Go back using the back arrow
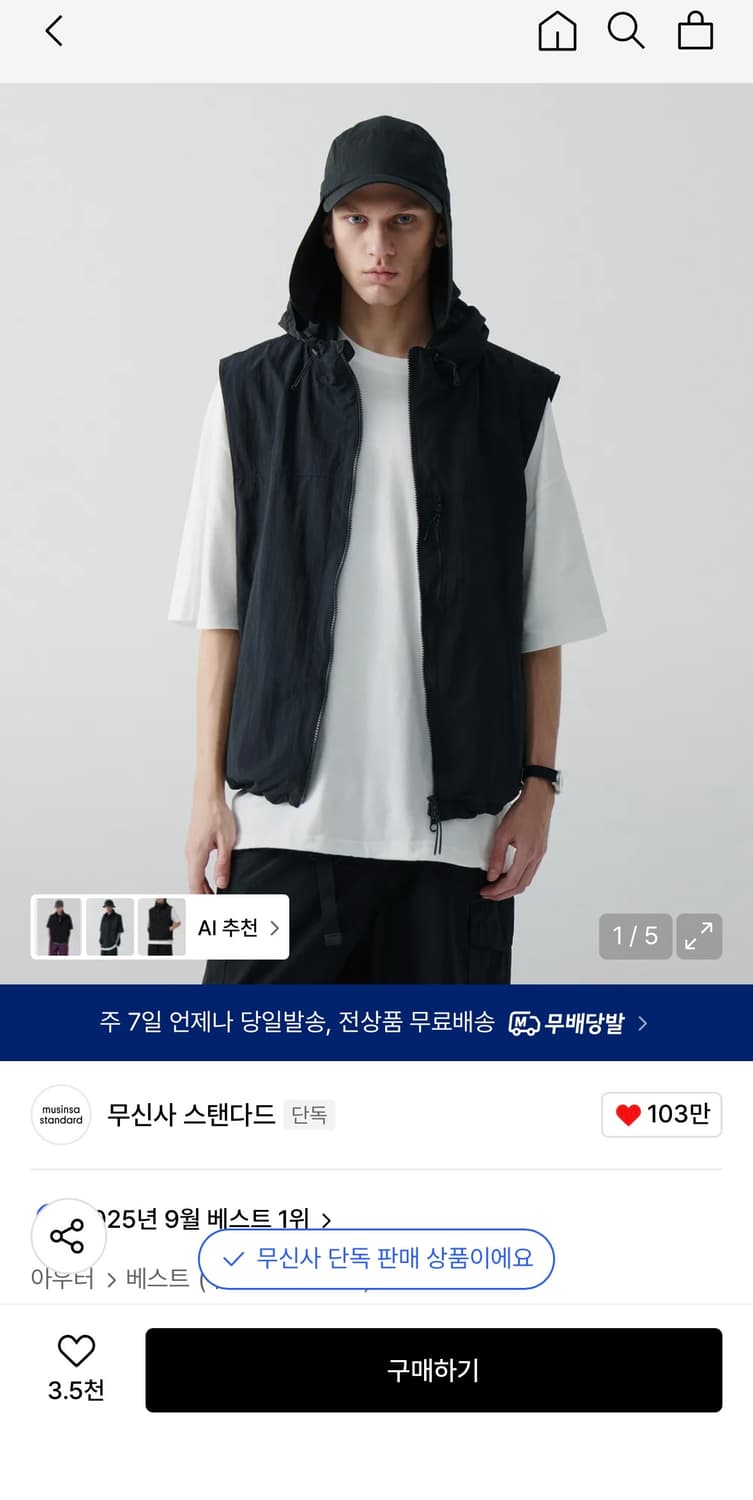753x1500 pixels. click(54, 31)
